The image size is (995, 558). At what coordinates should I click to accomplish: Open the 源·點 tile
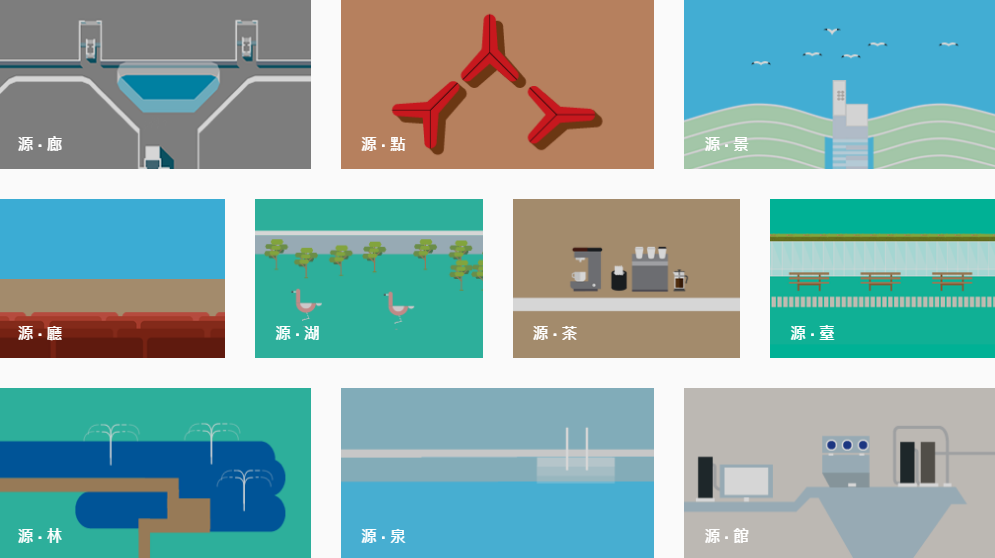pos(497,84)
